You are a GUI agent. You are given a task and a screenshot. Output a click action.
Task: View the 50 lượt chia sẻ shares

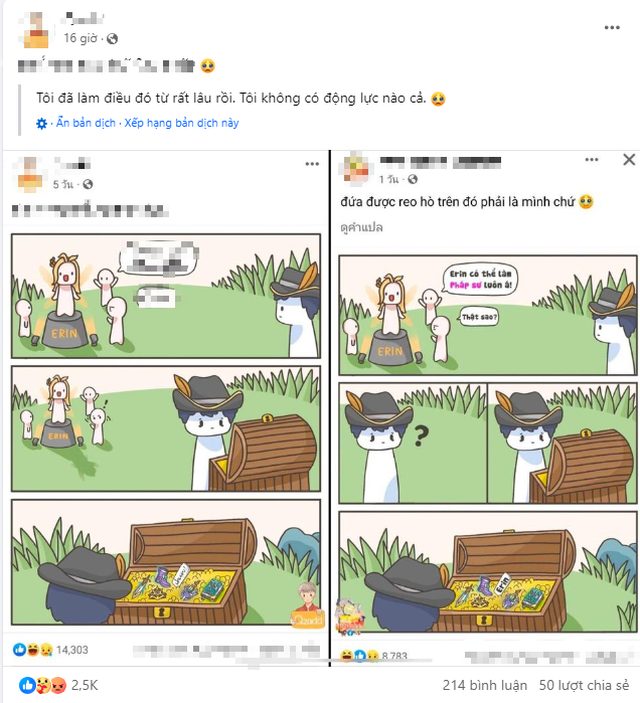[x=584, y=686]
